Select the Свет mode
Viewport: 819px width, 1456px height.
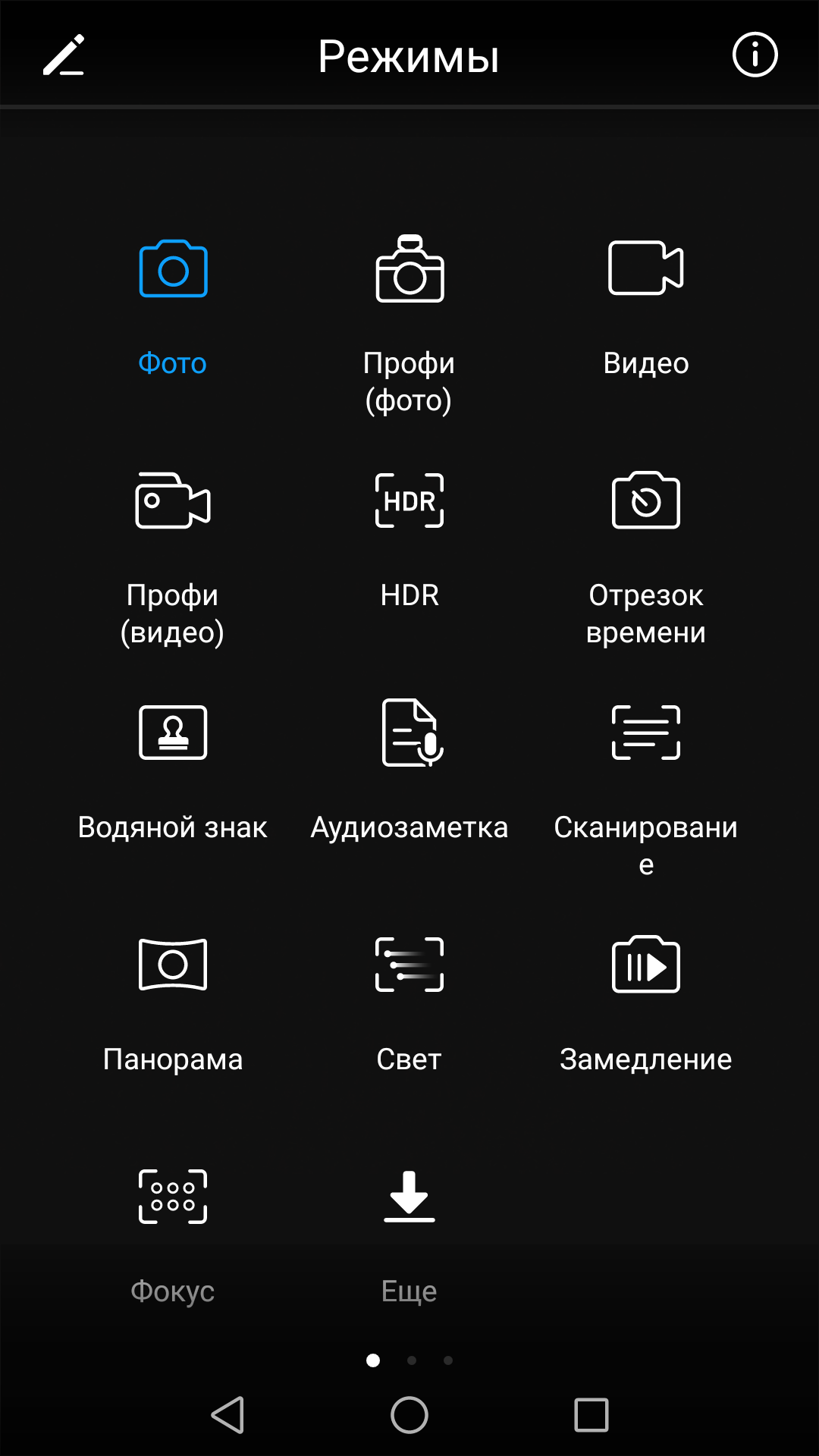(x=409, y=1005)
